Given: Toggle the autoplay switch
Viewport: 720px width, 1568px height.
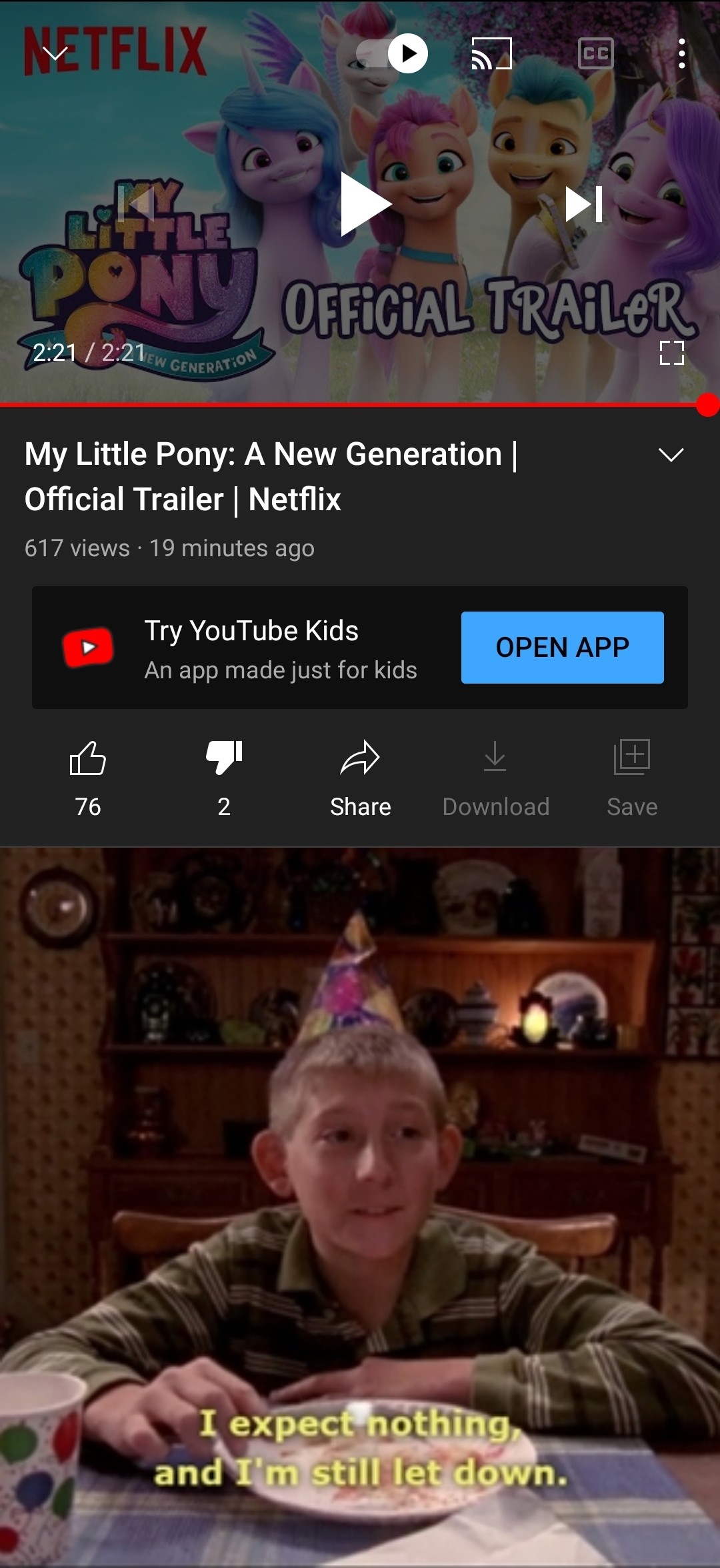Looking at the screenshot, I should (x=392, y=53).
